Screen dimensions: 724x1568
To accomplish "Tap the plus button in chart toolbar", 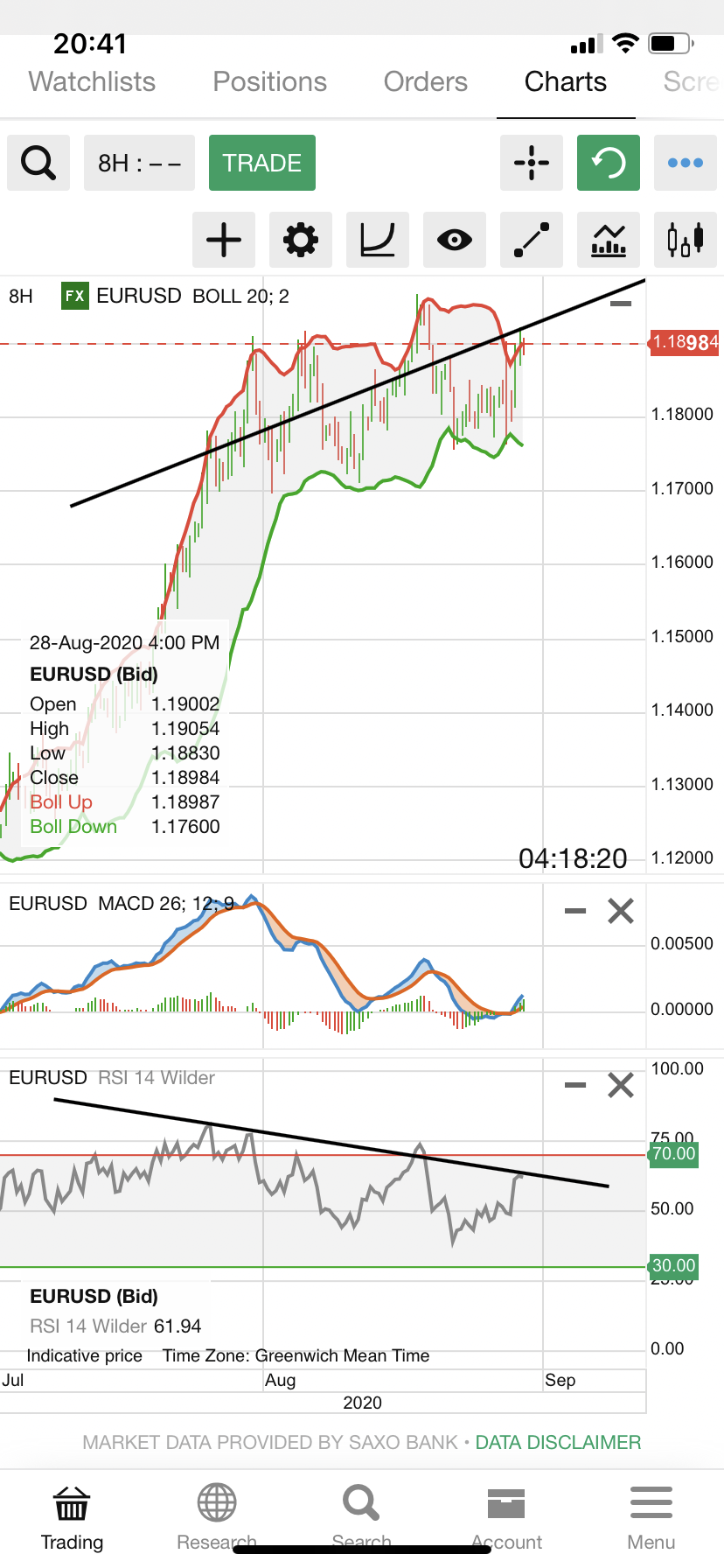I will (224, 240).
